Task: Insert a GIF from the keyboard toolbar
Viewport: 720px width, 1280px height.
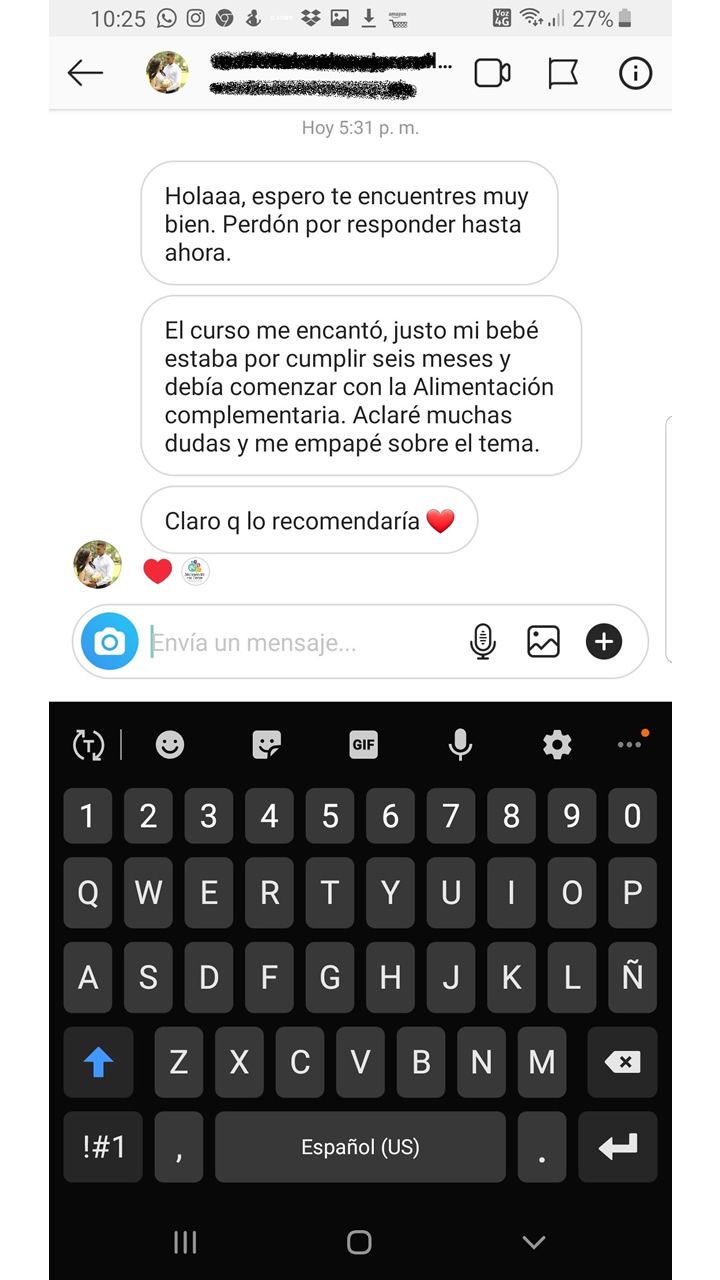Action: [363, 744]
